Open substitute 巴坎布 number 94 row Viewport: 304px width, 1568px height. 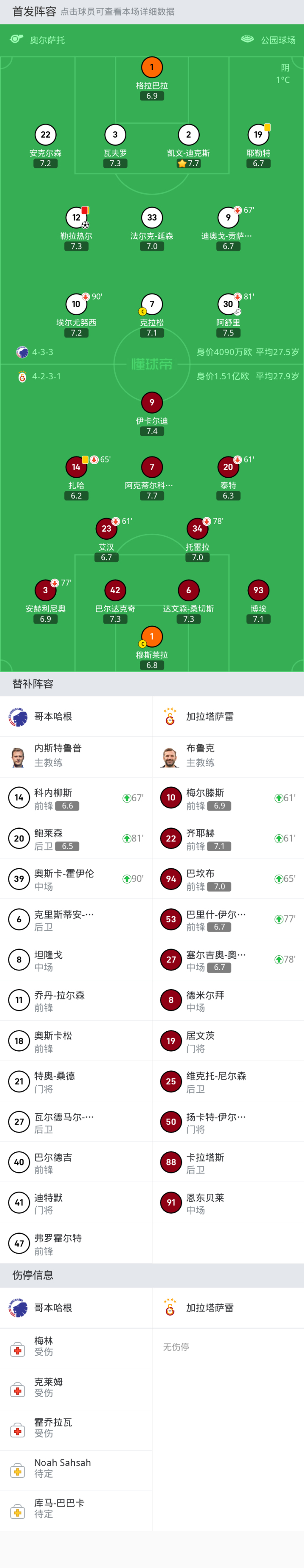(228, 879)
